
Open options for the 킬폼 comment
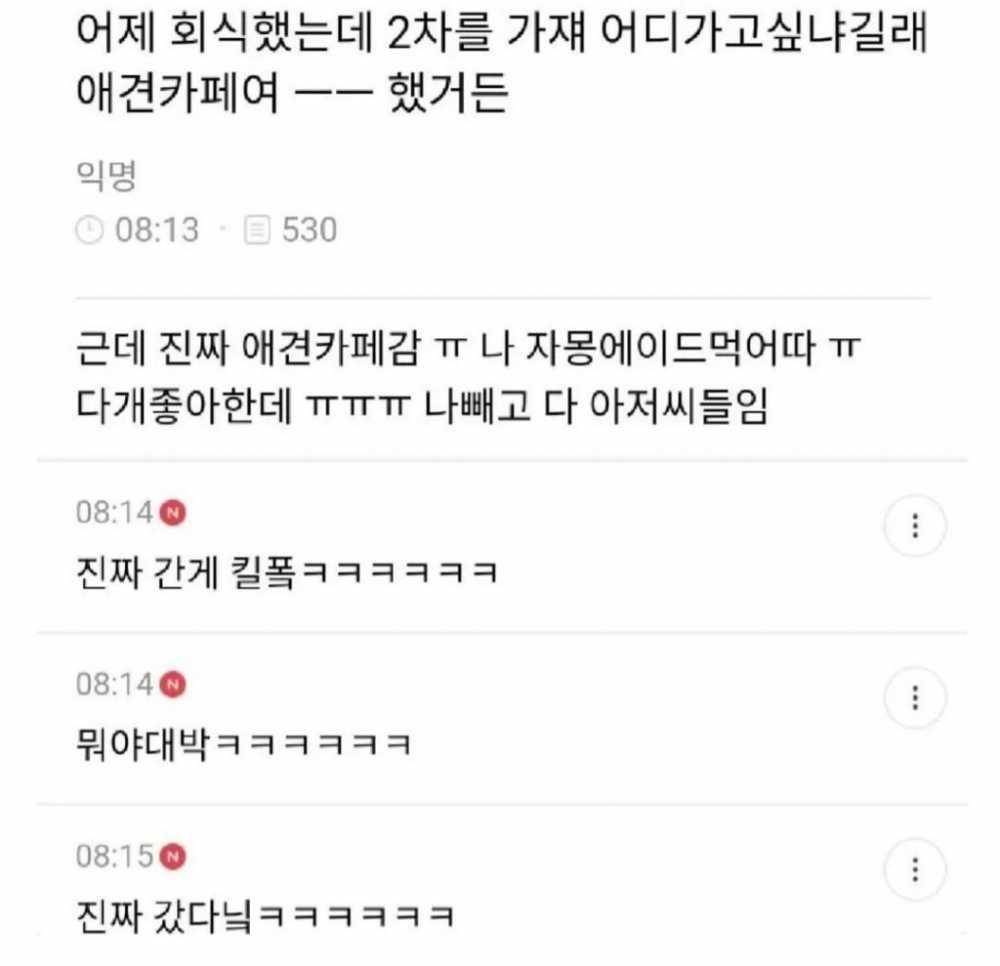916,526
